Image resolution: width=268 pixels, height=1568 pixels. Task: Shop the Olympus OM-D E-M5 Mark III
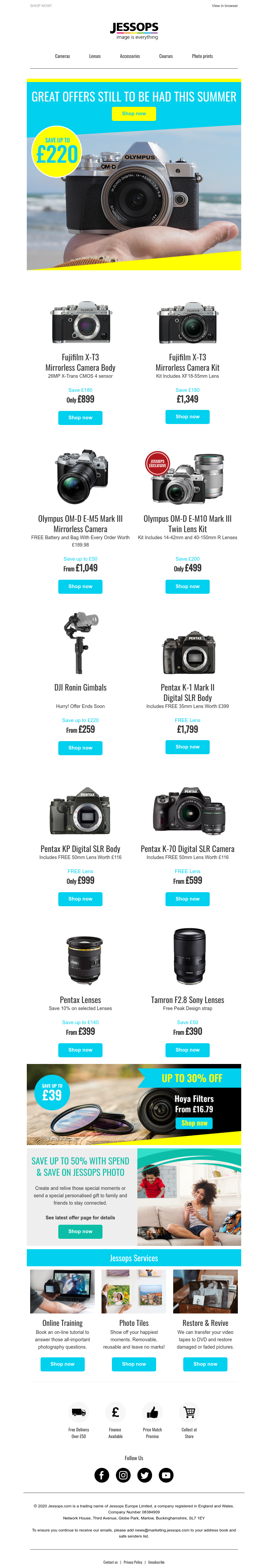pyautogui.click(x=80, y=586)
